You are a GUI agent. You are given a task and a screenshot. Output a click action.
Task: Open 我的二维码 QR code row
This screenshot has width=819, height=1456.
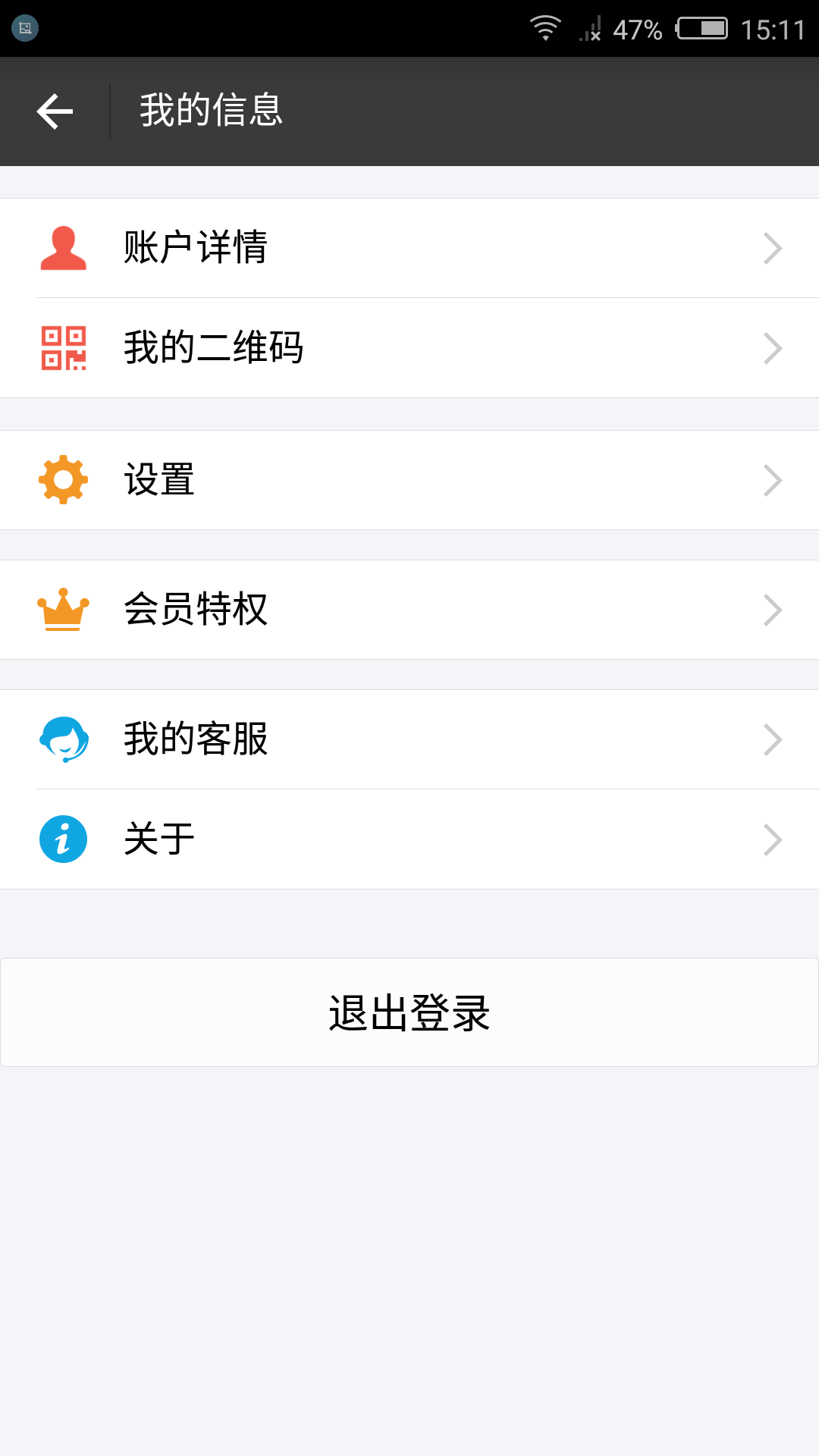[409, 348]
